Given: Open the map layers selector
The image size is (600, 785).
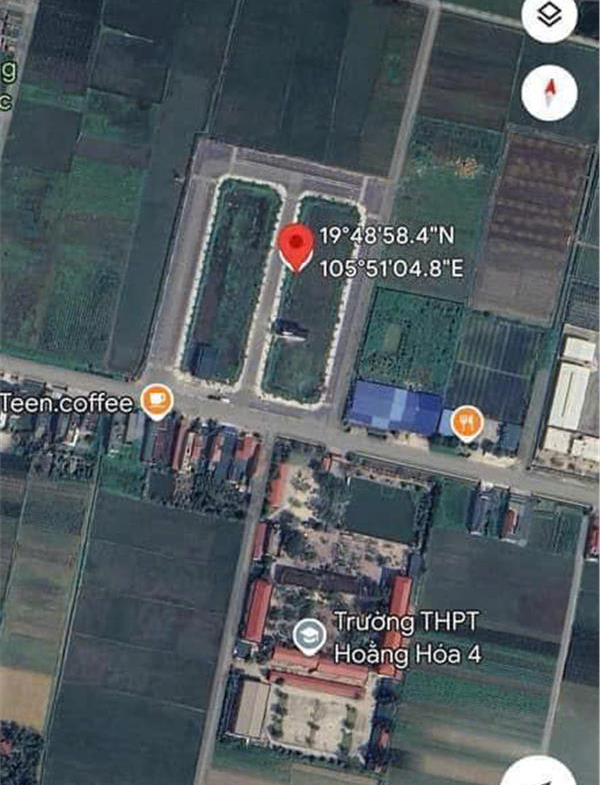Looking at the screenshot, I should (x=549, y=15).
